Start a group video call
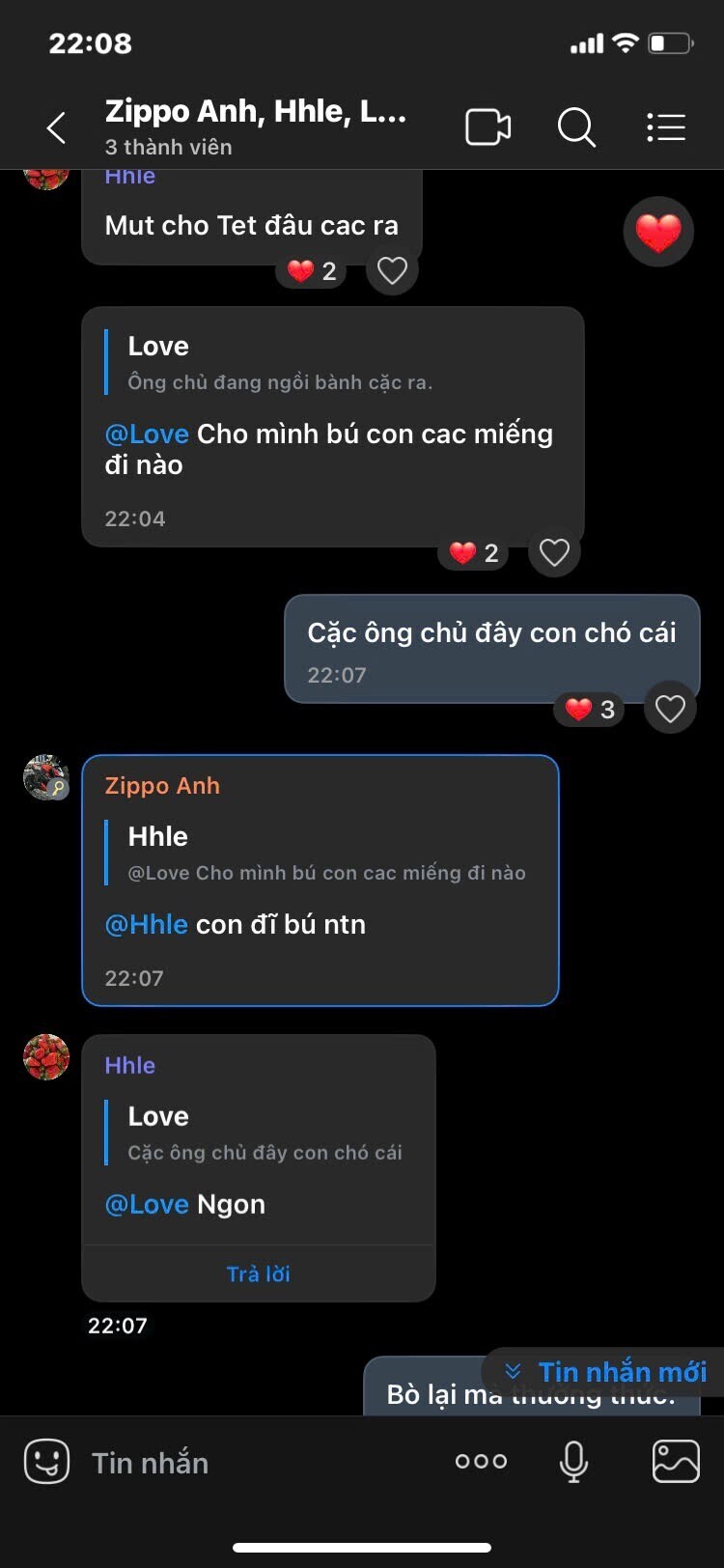Image resolution: width=724 pixels, height=1568 pixels. (487, 127)
